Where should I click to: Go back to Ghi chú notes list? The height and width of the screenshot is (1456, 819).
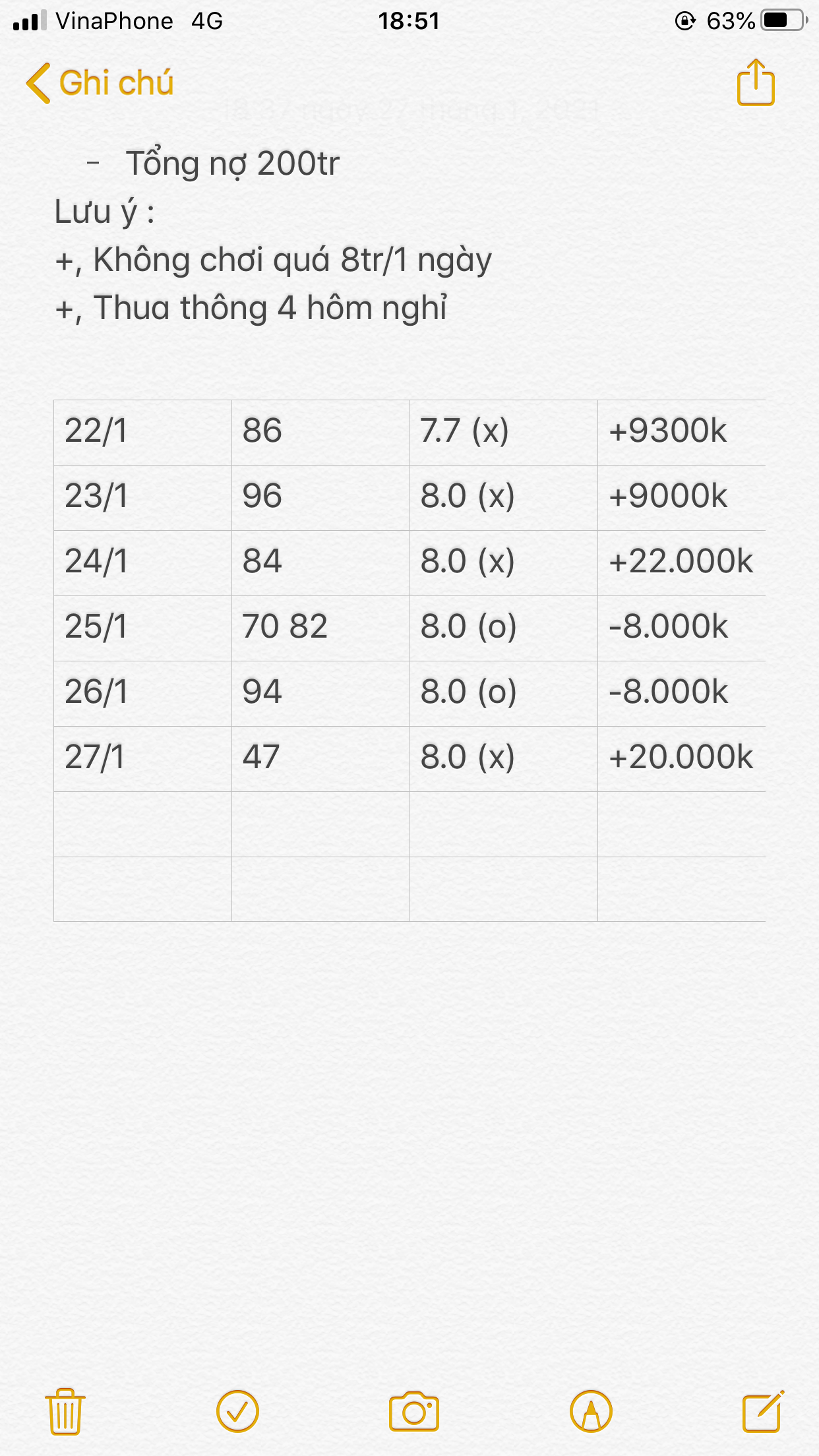coord(100,84)
